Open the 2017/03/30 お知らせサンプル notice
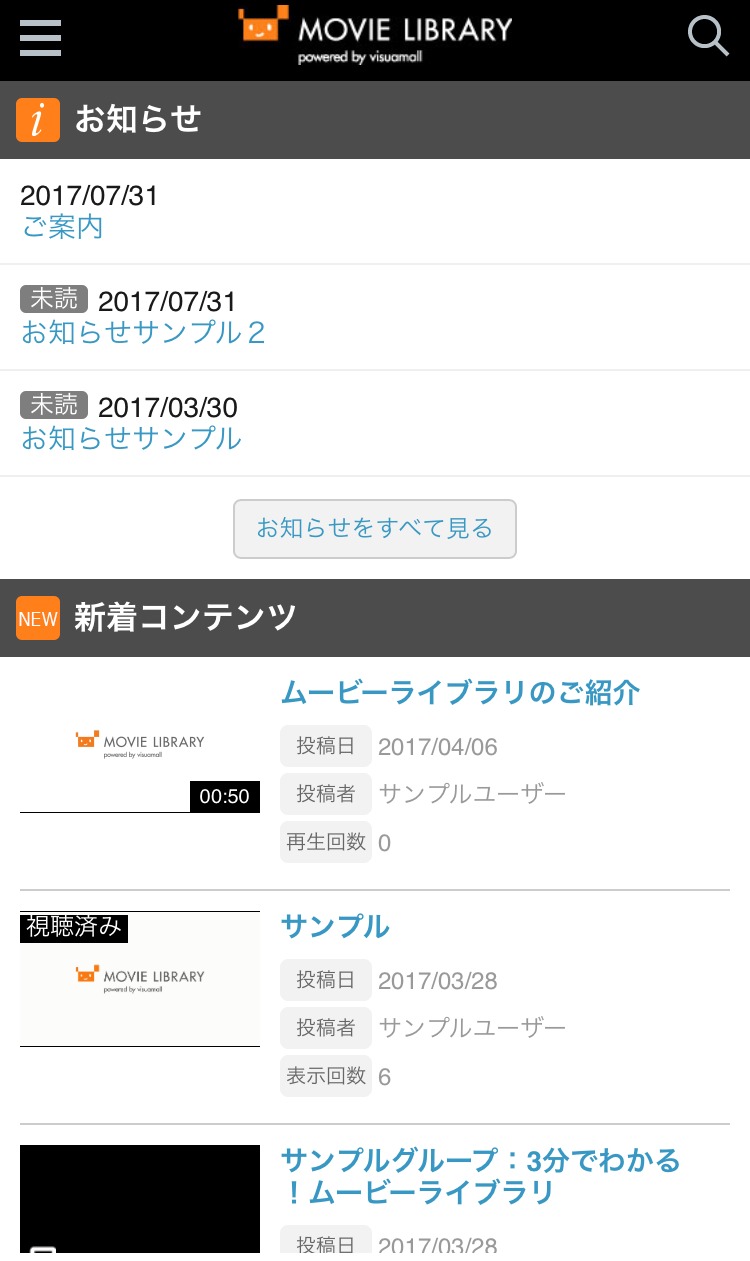The height and width of the screenshot is (1261, 750). 131,438
